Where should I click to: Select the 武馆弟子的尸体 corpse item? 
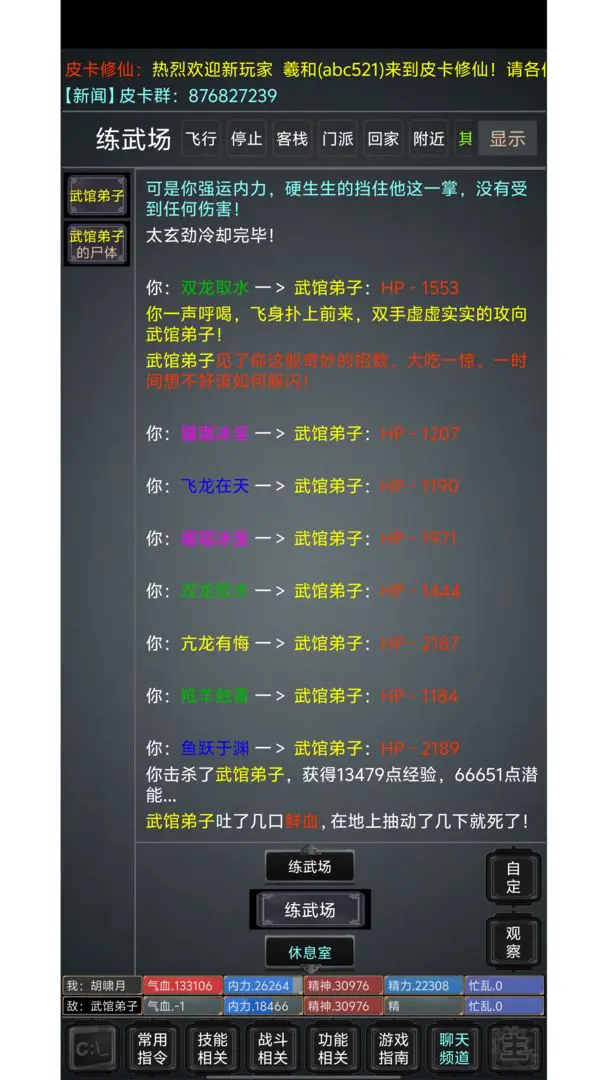click(97, 244)
